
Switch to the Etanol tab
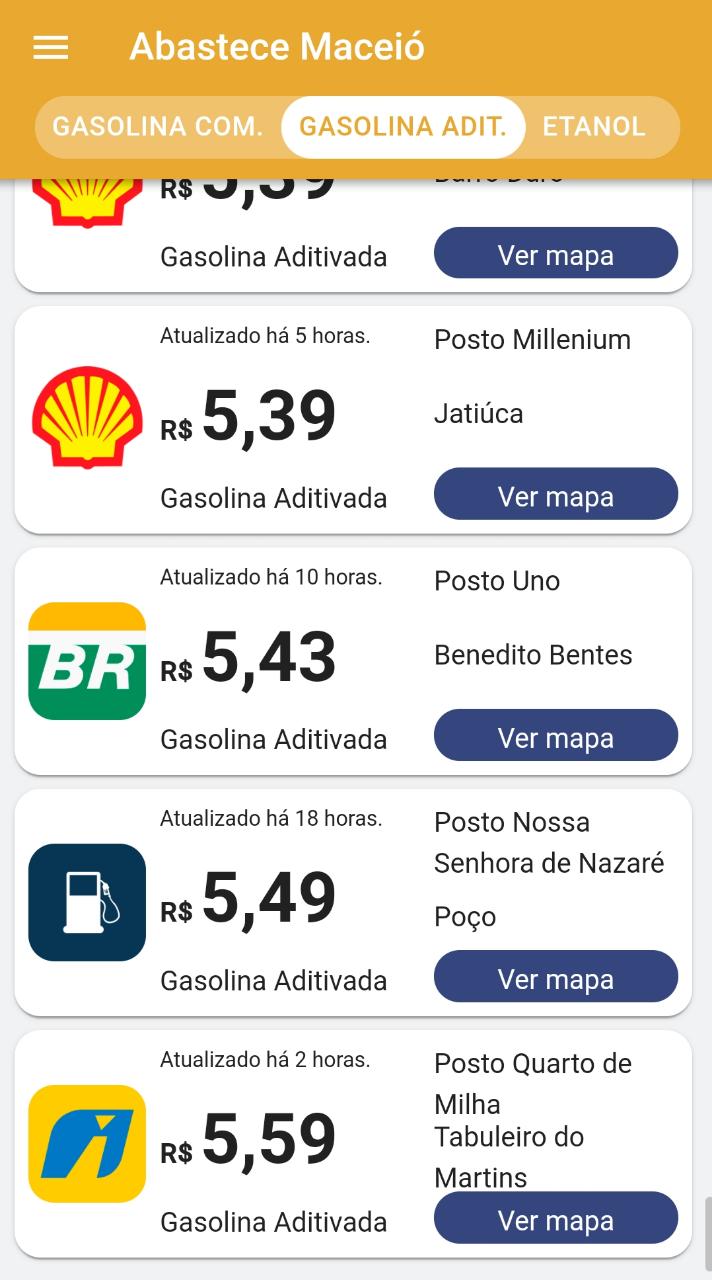coord(594,127)
